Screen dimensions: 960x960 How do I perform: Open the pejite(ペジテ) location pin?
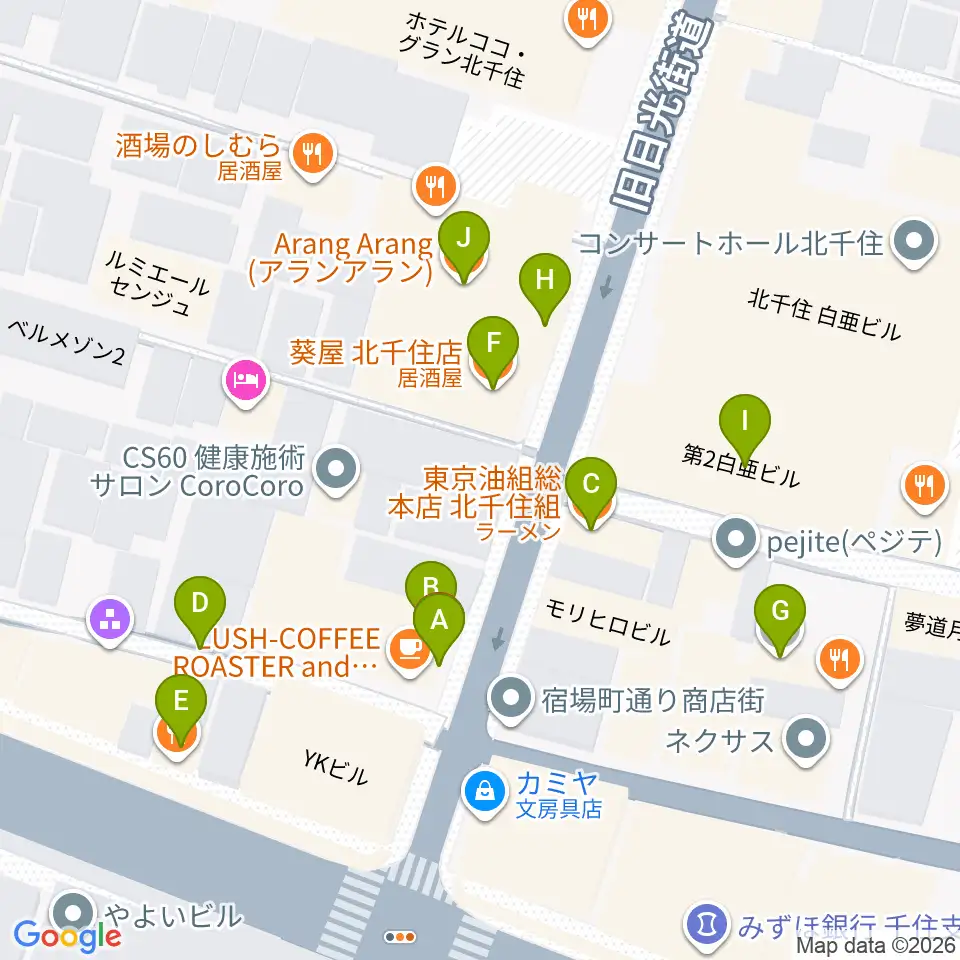(736, 541)
